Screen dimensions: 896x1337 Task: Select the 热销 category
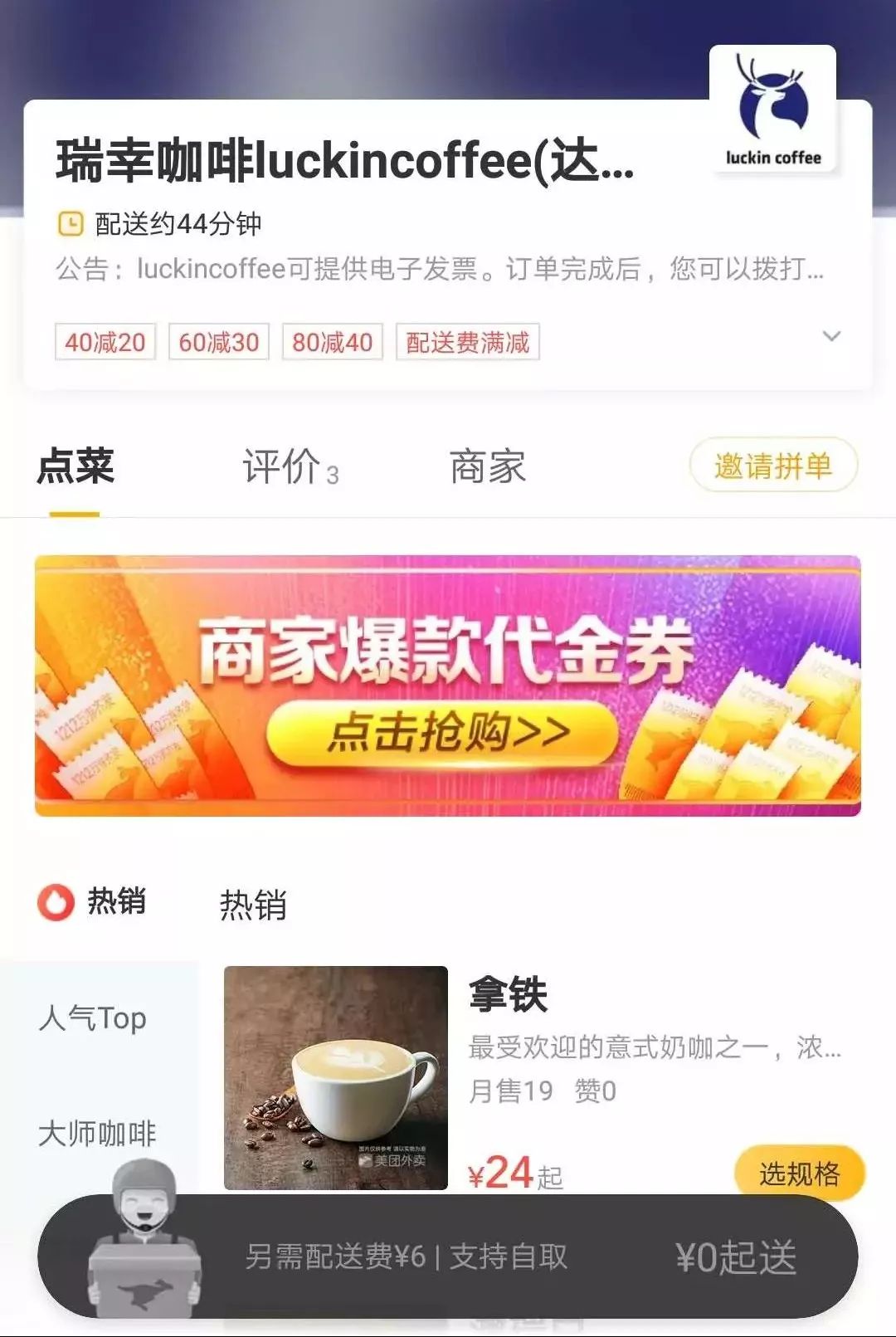tap(93, 901)
